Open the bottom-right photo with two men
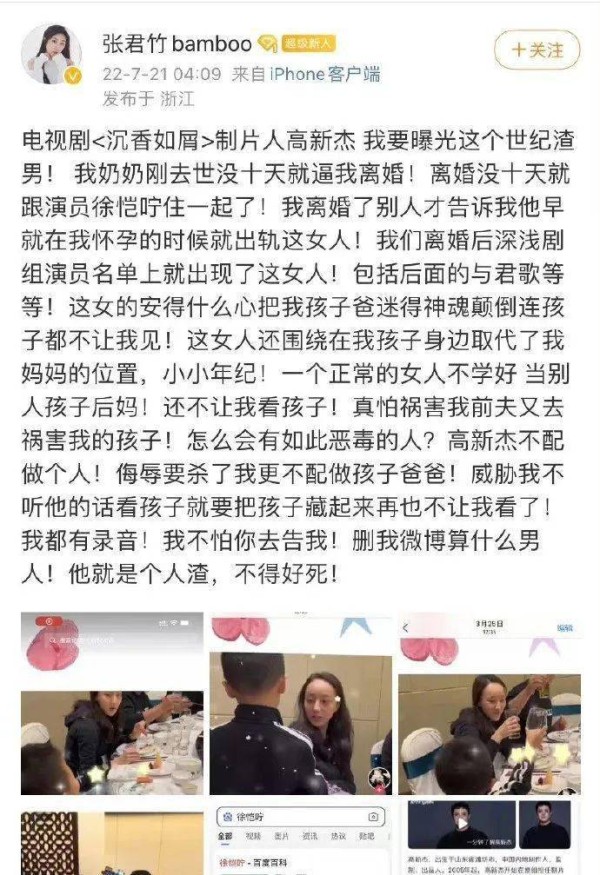The height and width of the screenshot is (875, 600). click(x=489, y=840)
